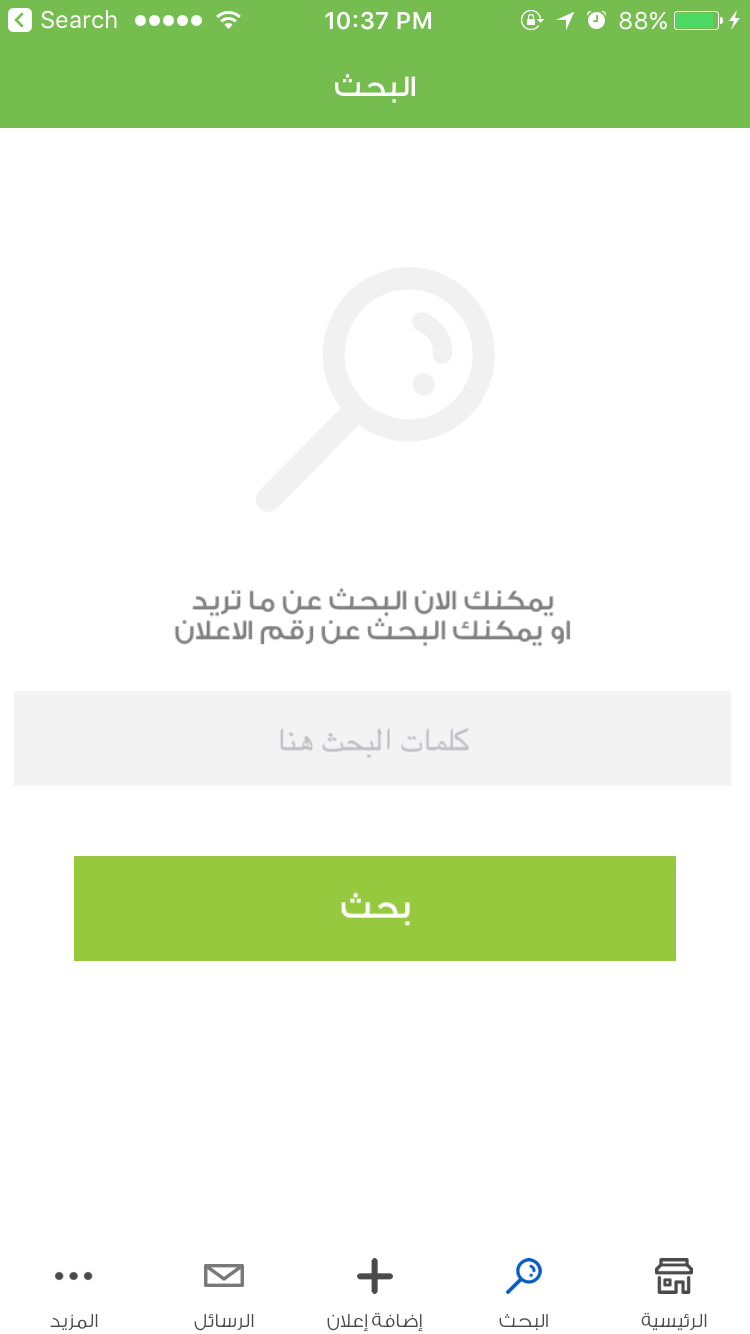Viewport: 750px width, 1334px height.
Task: Return to the previous app via Search back
Action: click(63, 20)
